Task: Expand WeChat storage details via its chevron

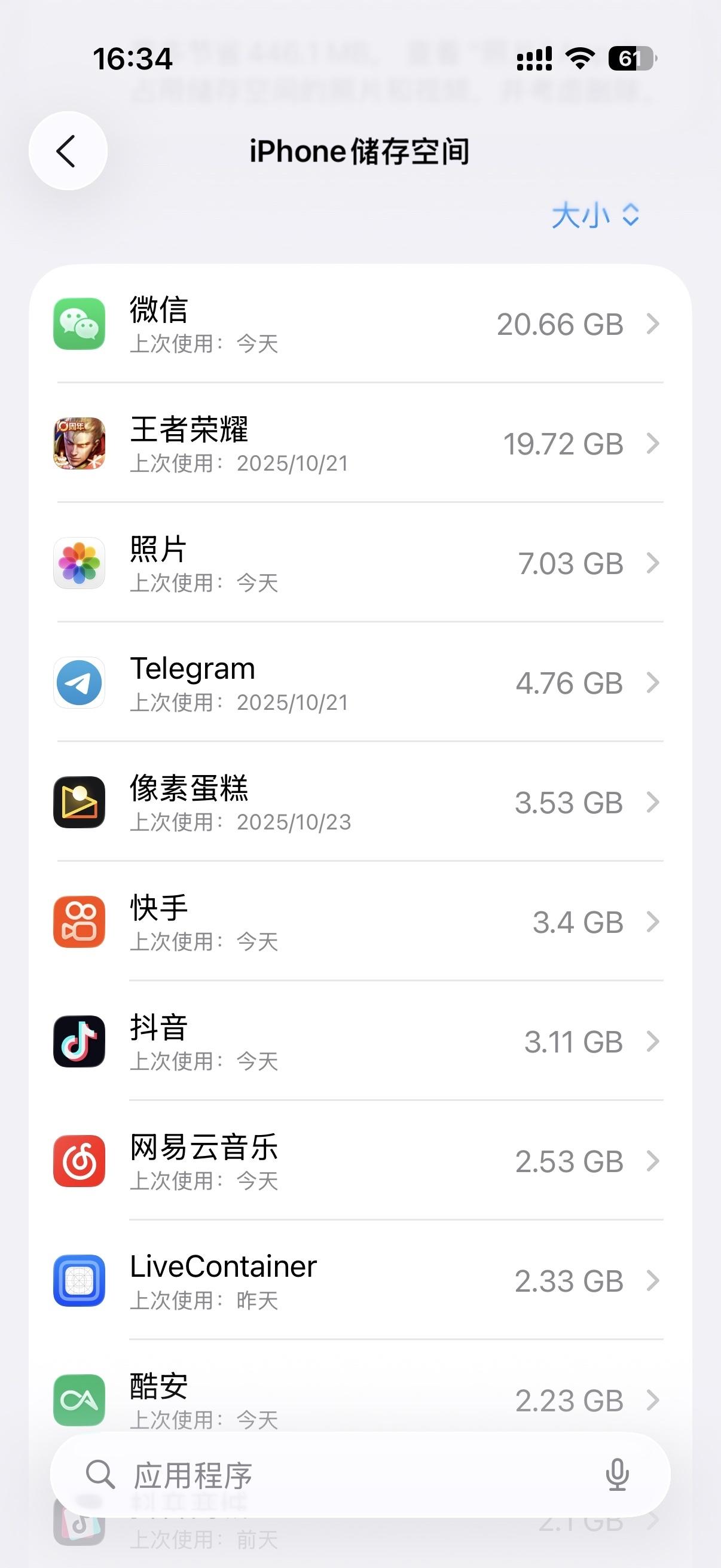Action: tap(653, 325)
